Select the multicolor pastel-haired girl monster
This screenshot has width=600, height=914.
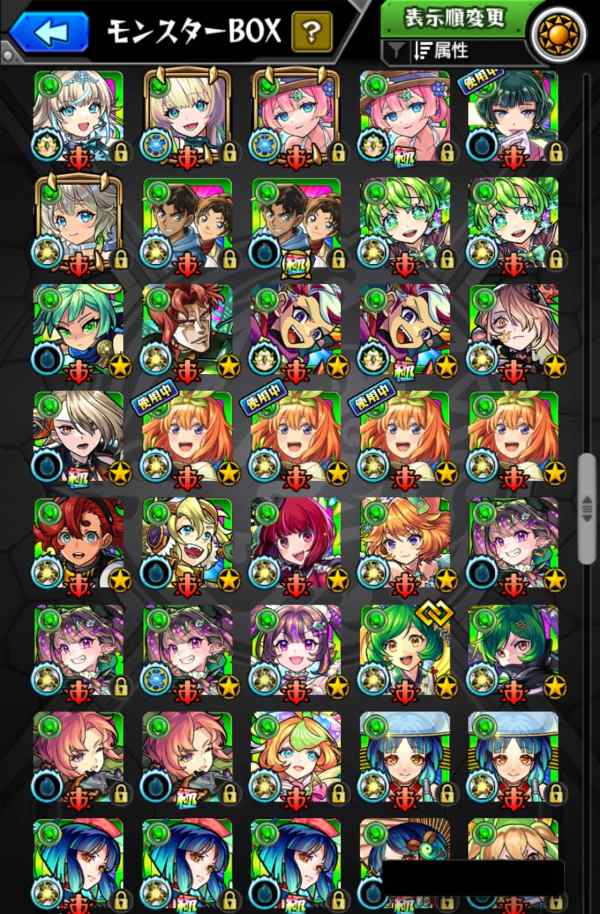(295, 755)
